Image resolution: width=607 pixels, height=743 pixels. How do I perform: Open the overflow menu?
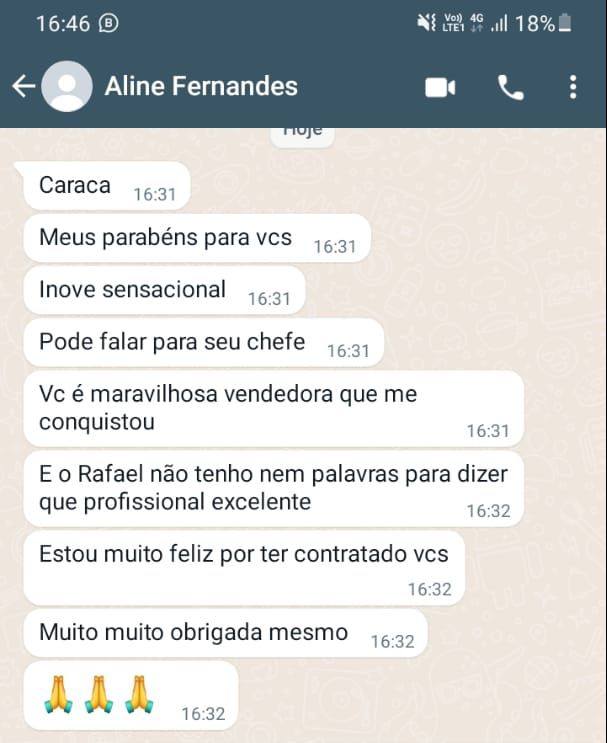pos(573,88)
